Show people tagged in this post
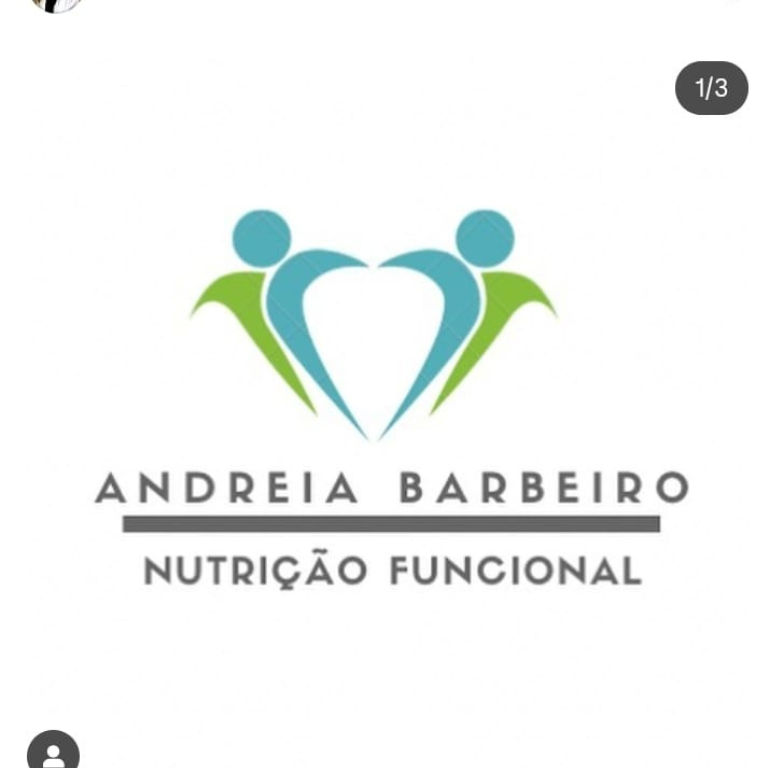The width and height of the screenshot is (768, 768). coord(52,751)
